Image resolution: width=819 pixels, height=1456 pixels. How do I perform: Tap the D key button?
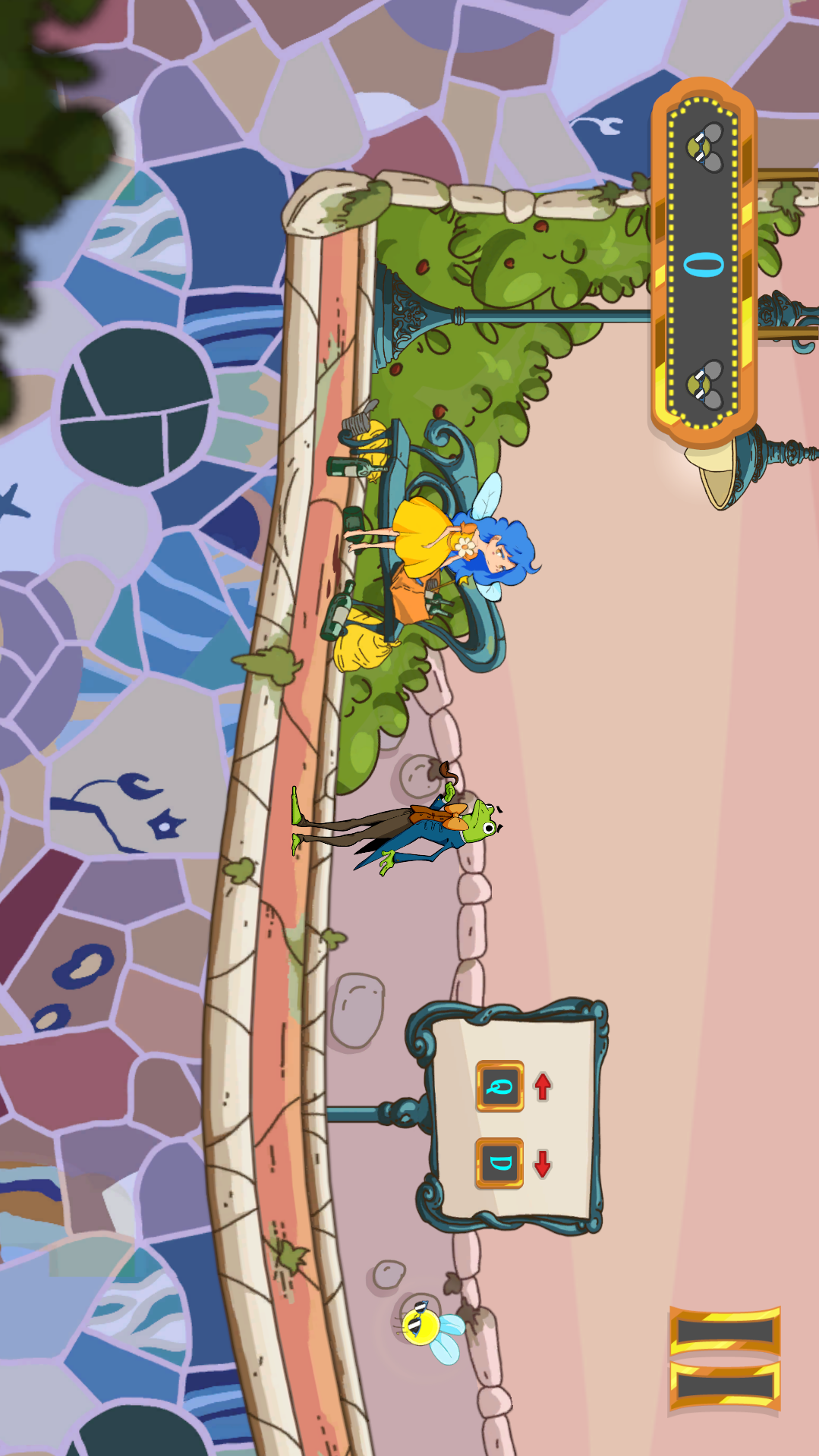pos(499,1163)
